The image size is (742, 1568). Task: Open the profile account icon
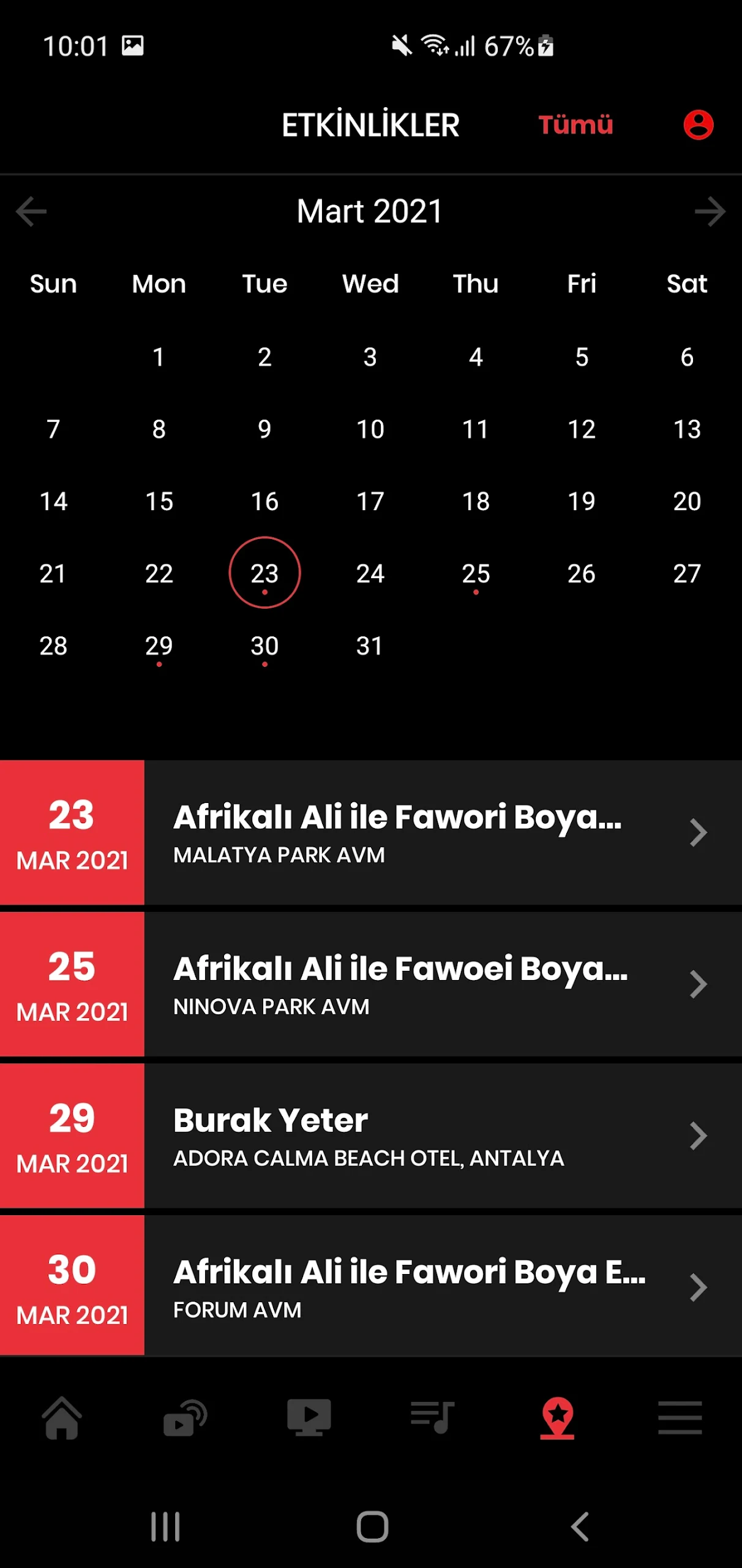698,125
